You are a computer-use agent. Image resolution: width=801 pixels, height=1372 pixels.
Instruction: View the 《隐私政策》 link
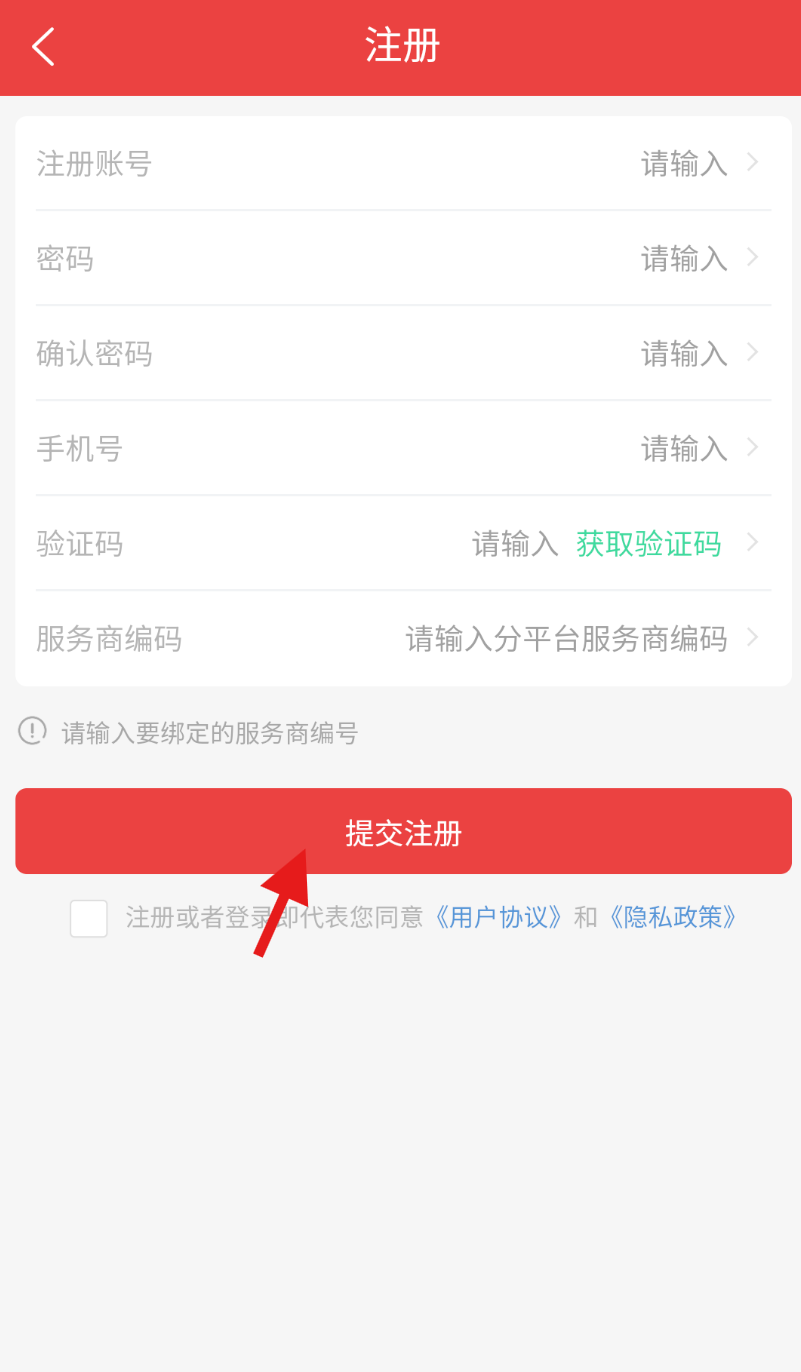pos(671,917)
